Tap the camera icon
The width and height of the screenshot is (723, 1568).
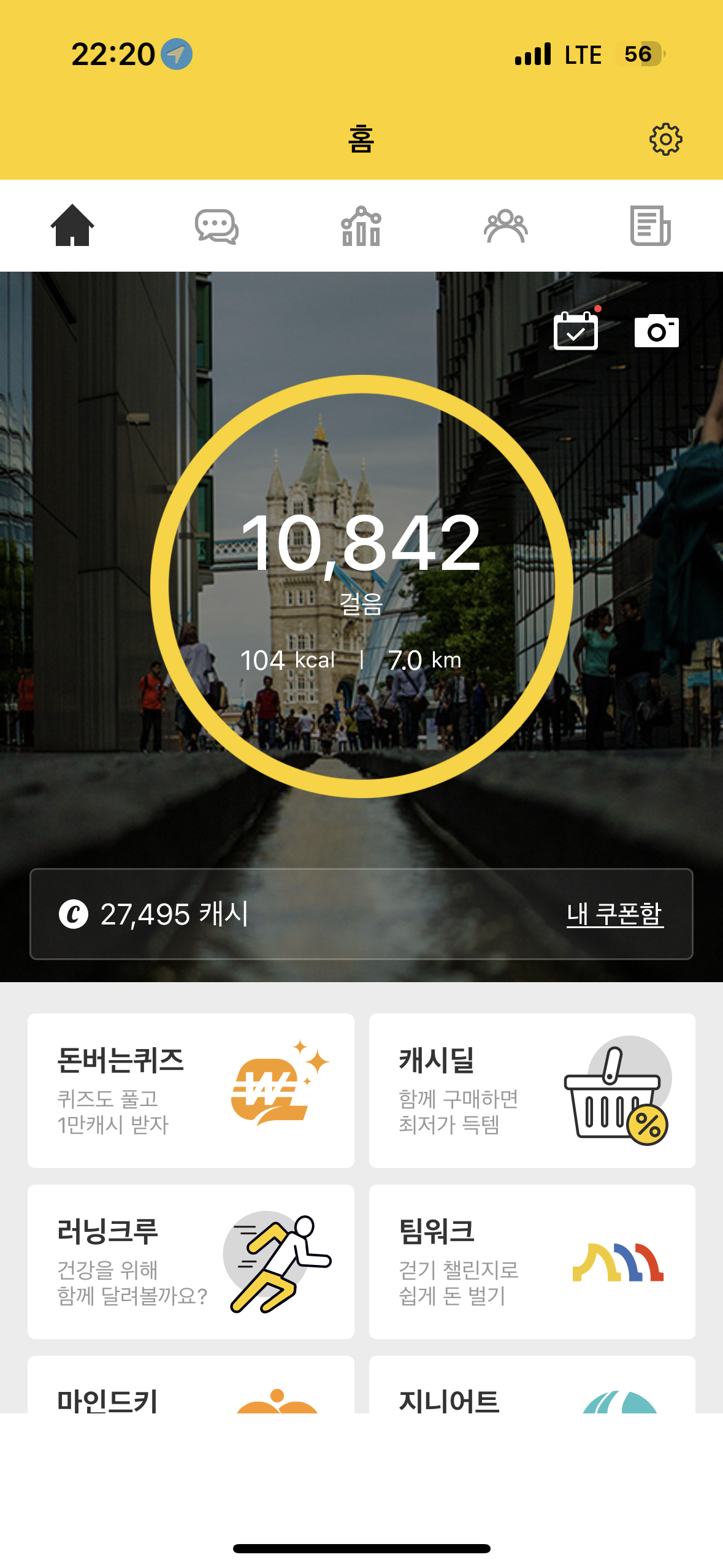coord(656,331)
